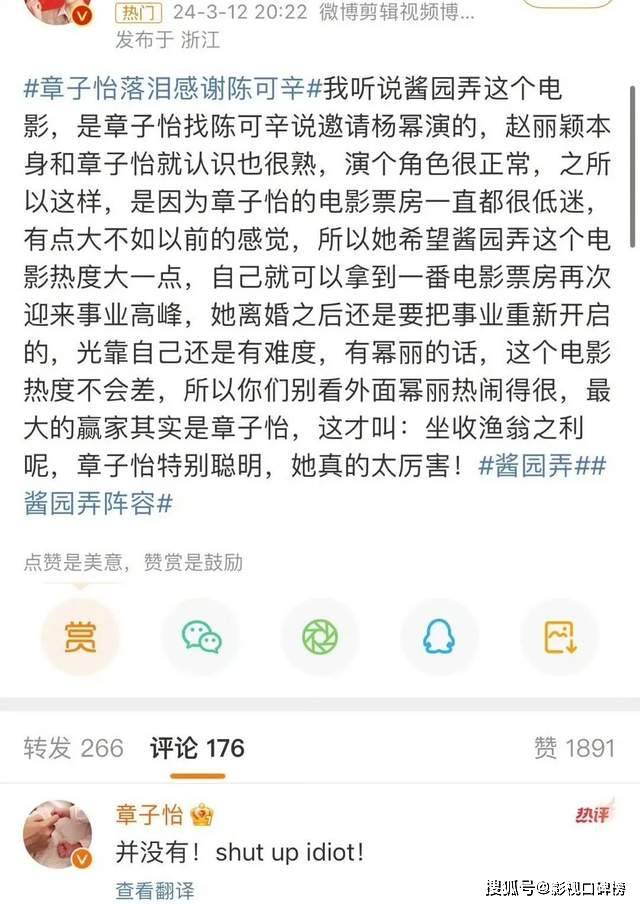
Task: Switch to the 赞 1891 tab
Action: (574, 747)
